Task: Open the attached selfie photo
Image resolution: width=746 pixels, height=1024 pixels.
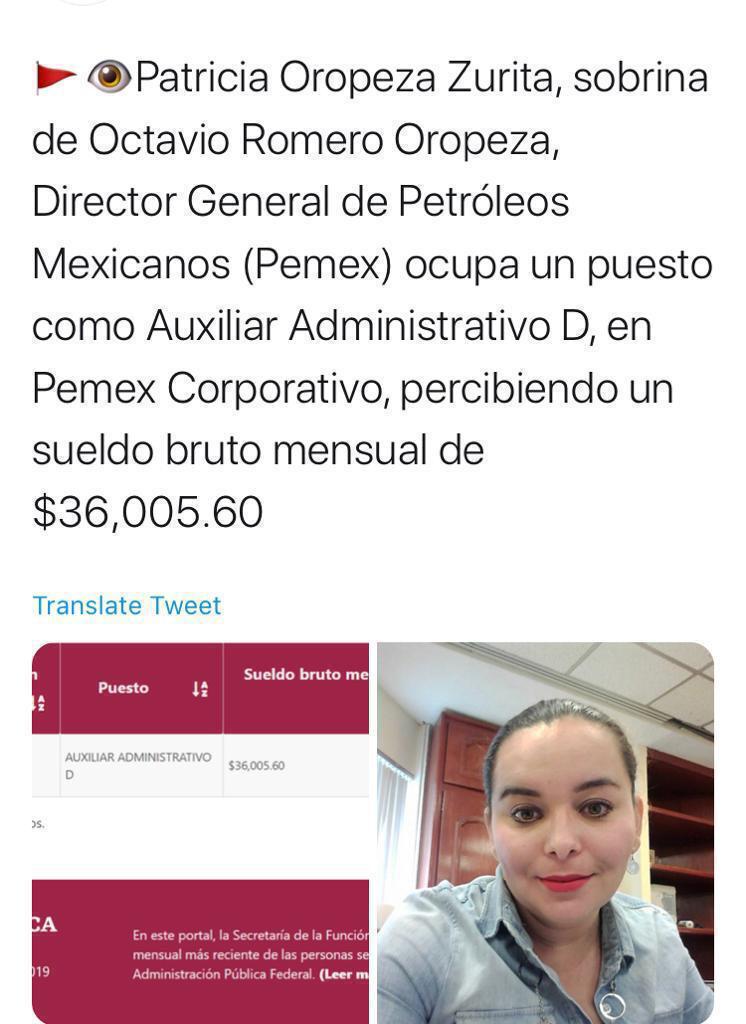Action: click(545, 832)
